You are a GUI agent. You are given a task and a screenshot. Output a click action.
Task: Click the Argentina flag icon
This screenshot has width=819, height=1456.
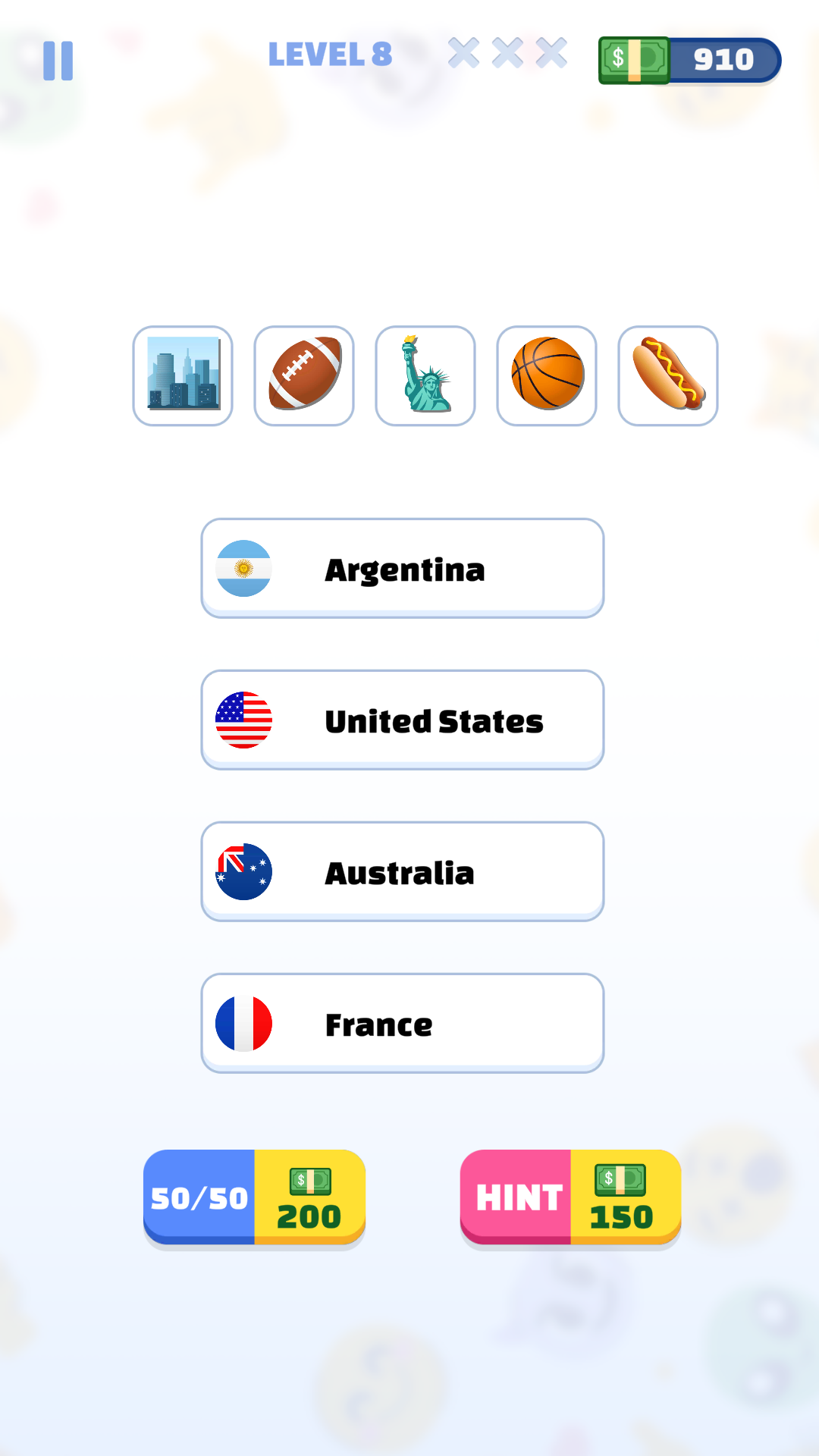(244, 567)
